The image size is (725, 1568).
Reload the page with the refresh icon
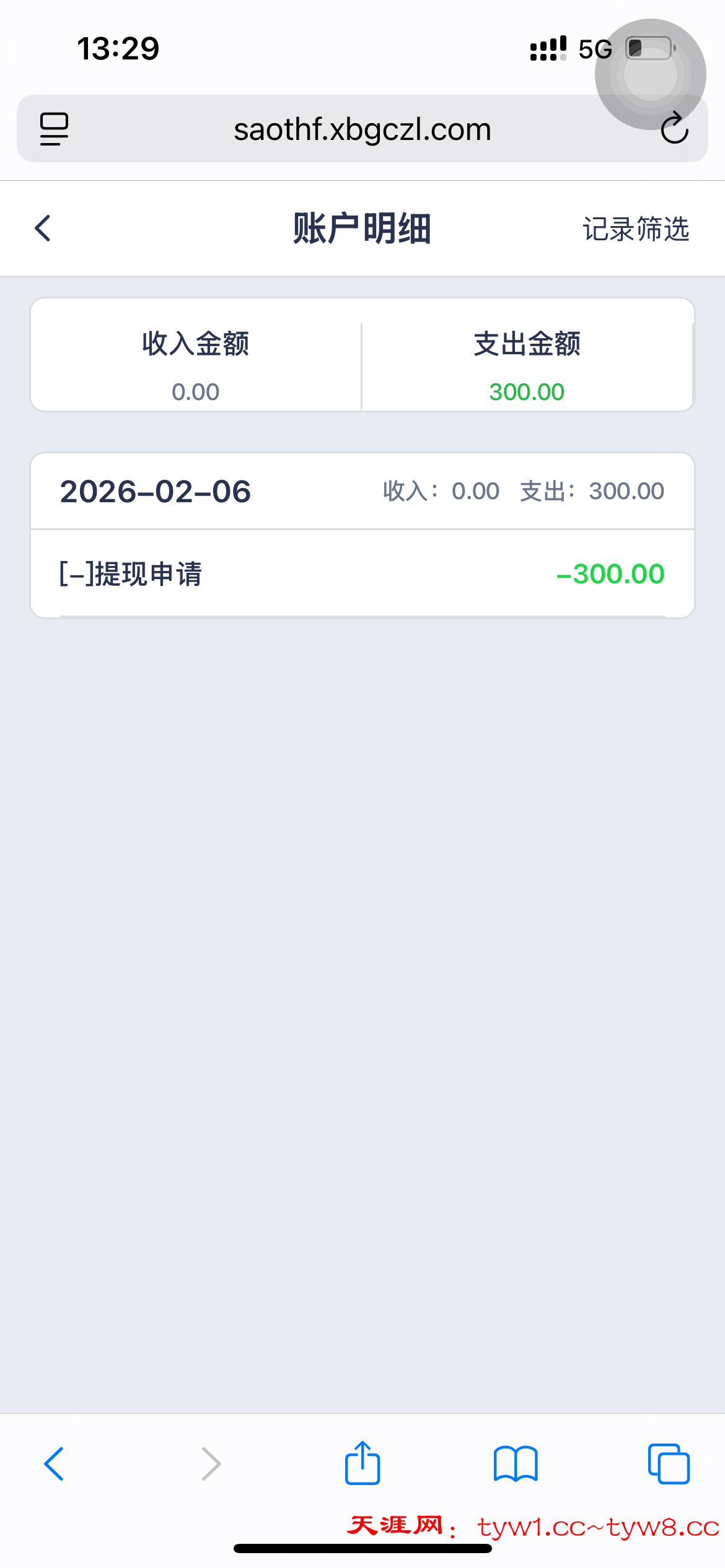674,129
